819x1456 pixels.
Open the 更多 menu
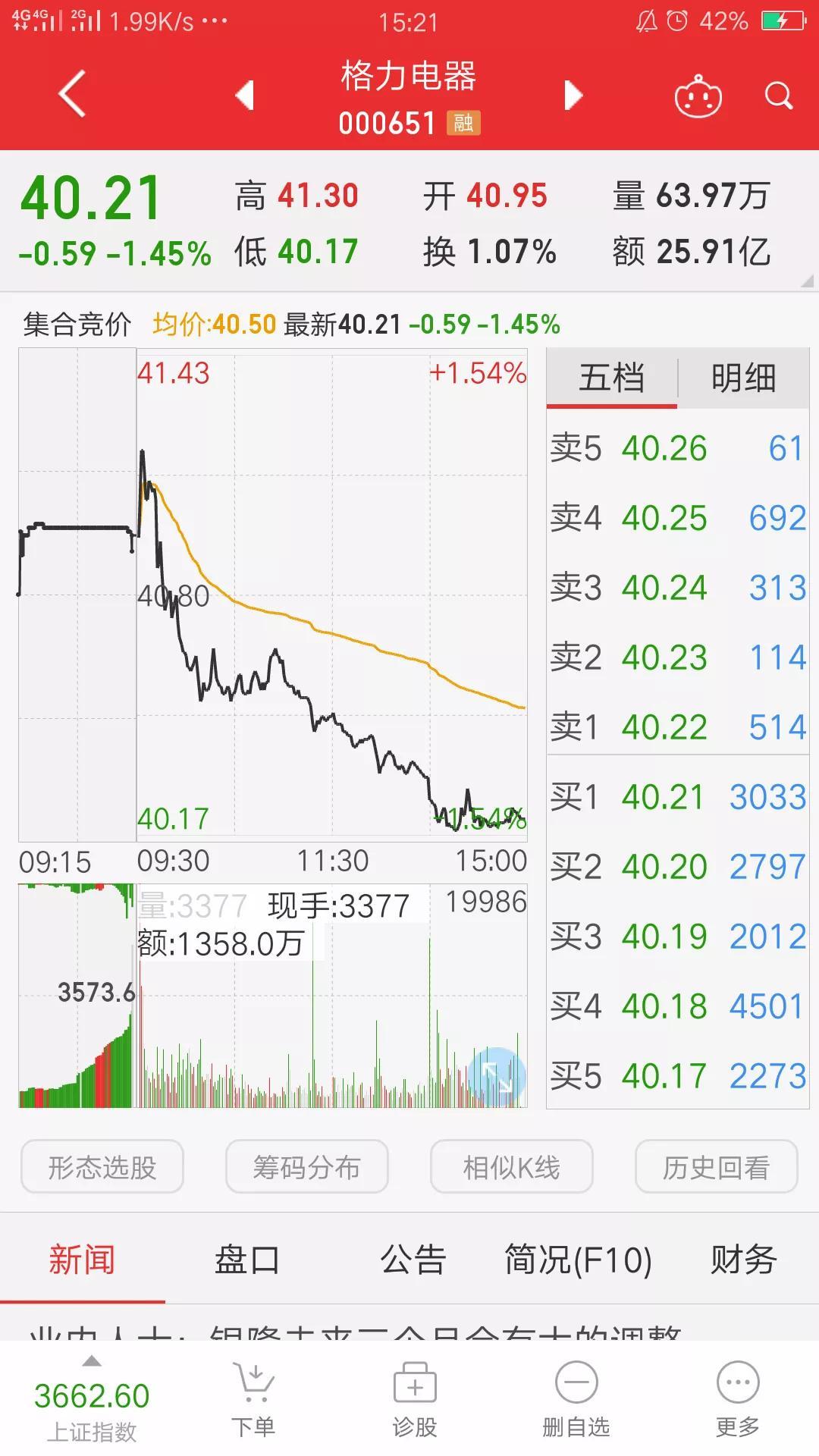[x=738, y=1401]
